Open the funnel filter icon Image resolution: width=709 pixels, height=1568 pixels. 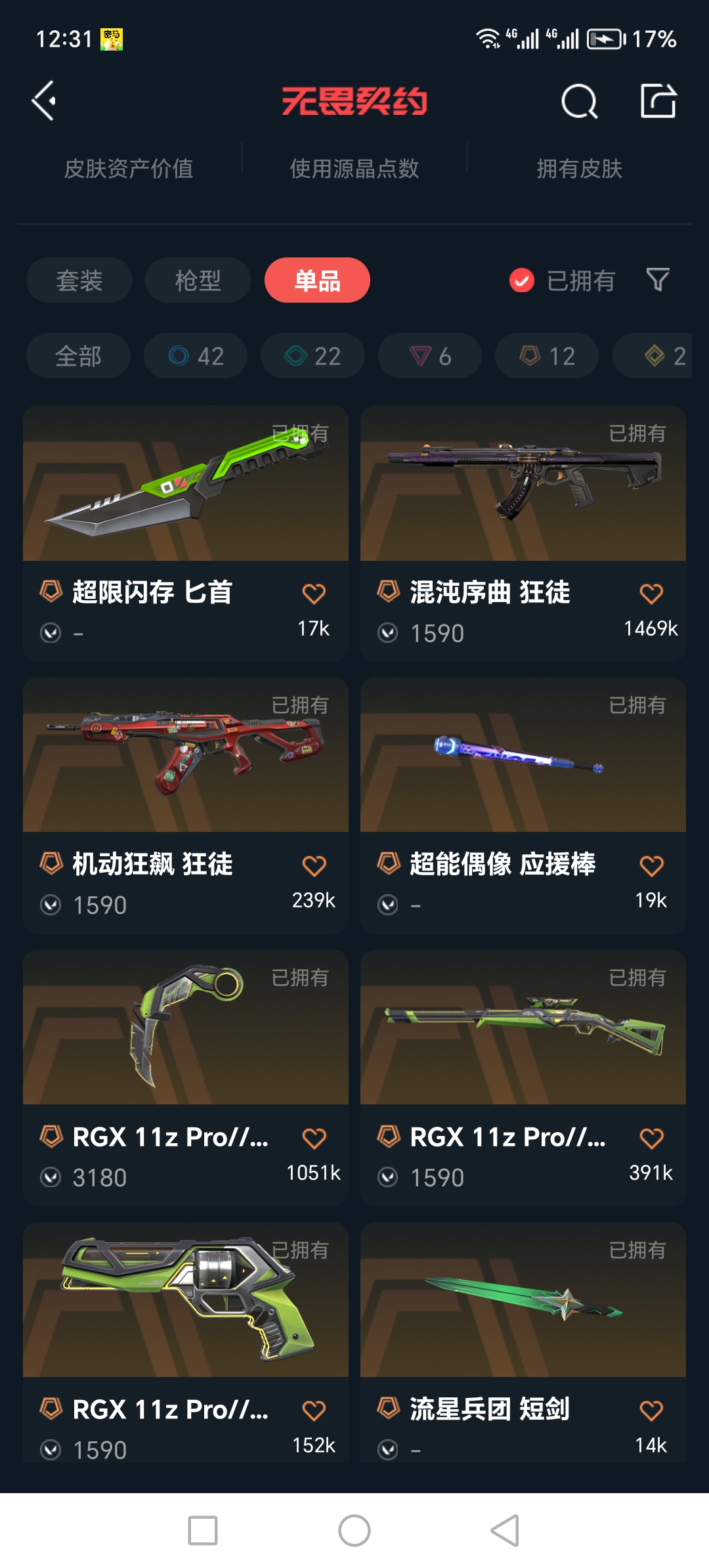pyautogui.click(x=658, y=280)
